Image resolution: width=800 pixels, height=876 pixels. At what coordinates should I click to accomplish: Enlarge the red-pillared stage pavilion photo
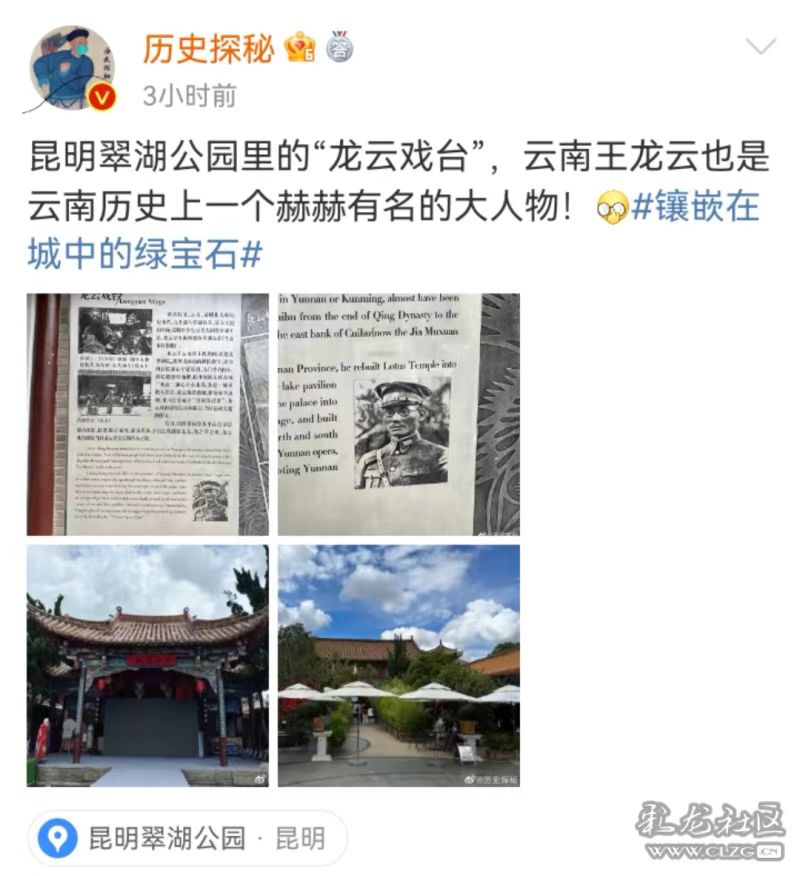[x=148, y=665]
